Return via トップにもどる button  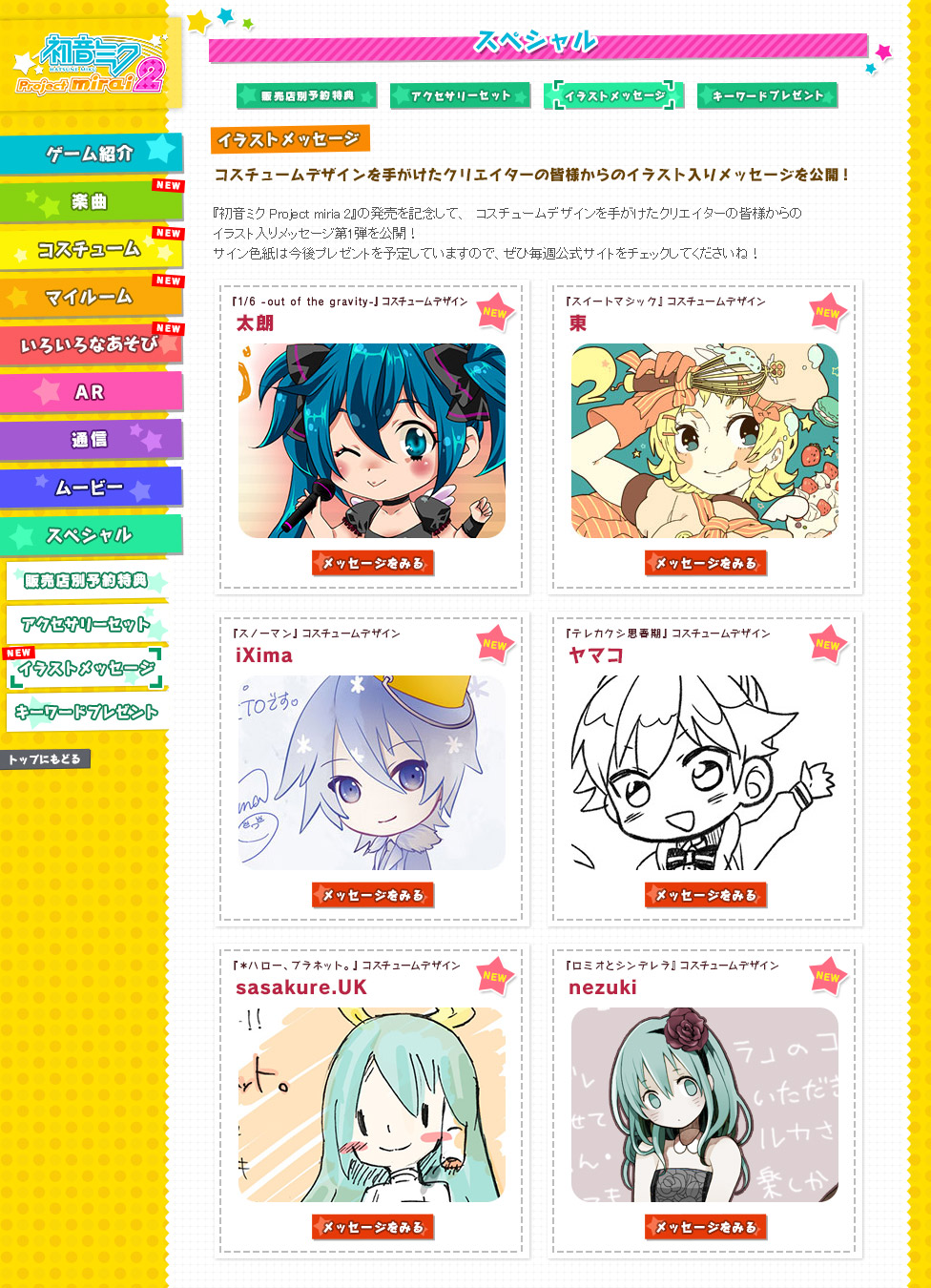click(46, 759)
